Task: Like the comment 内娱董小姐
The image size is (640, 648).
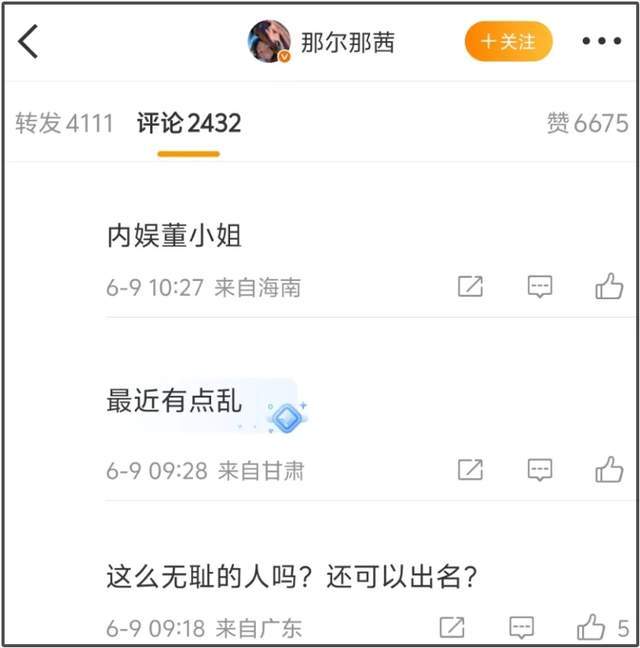Action: click(609, 287)
